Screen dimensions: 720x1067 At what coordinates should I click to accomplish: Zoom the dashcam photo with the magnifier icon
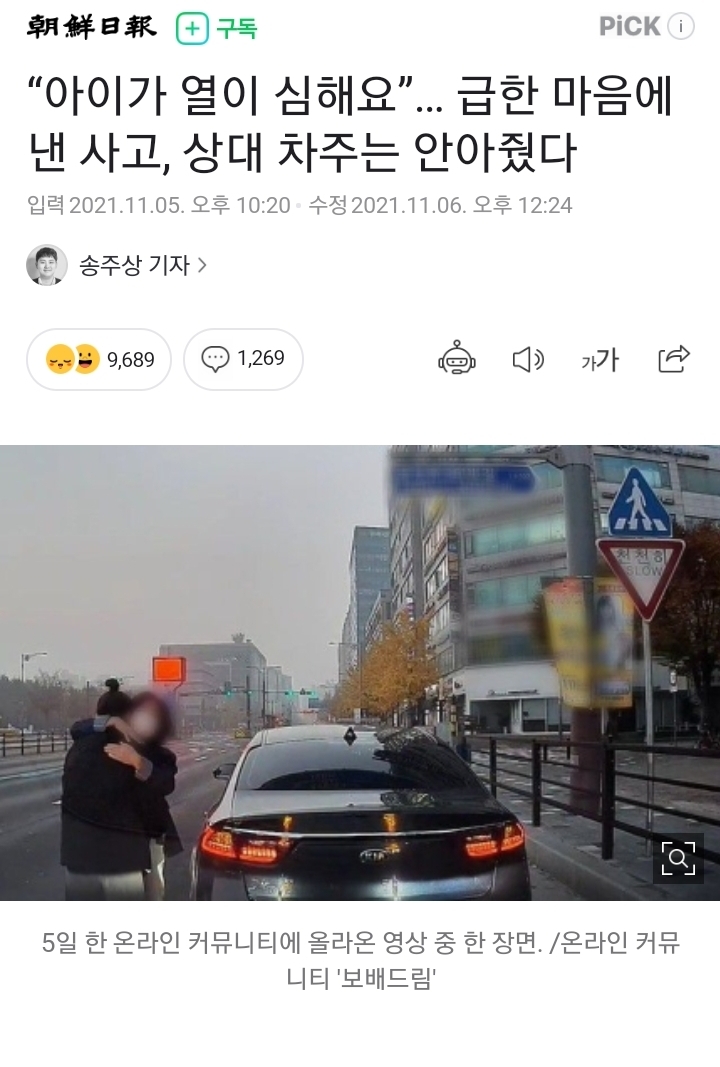click(x=681, y=857)
